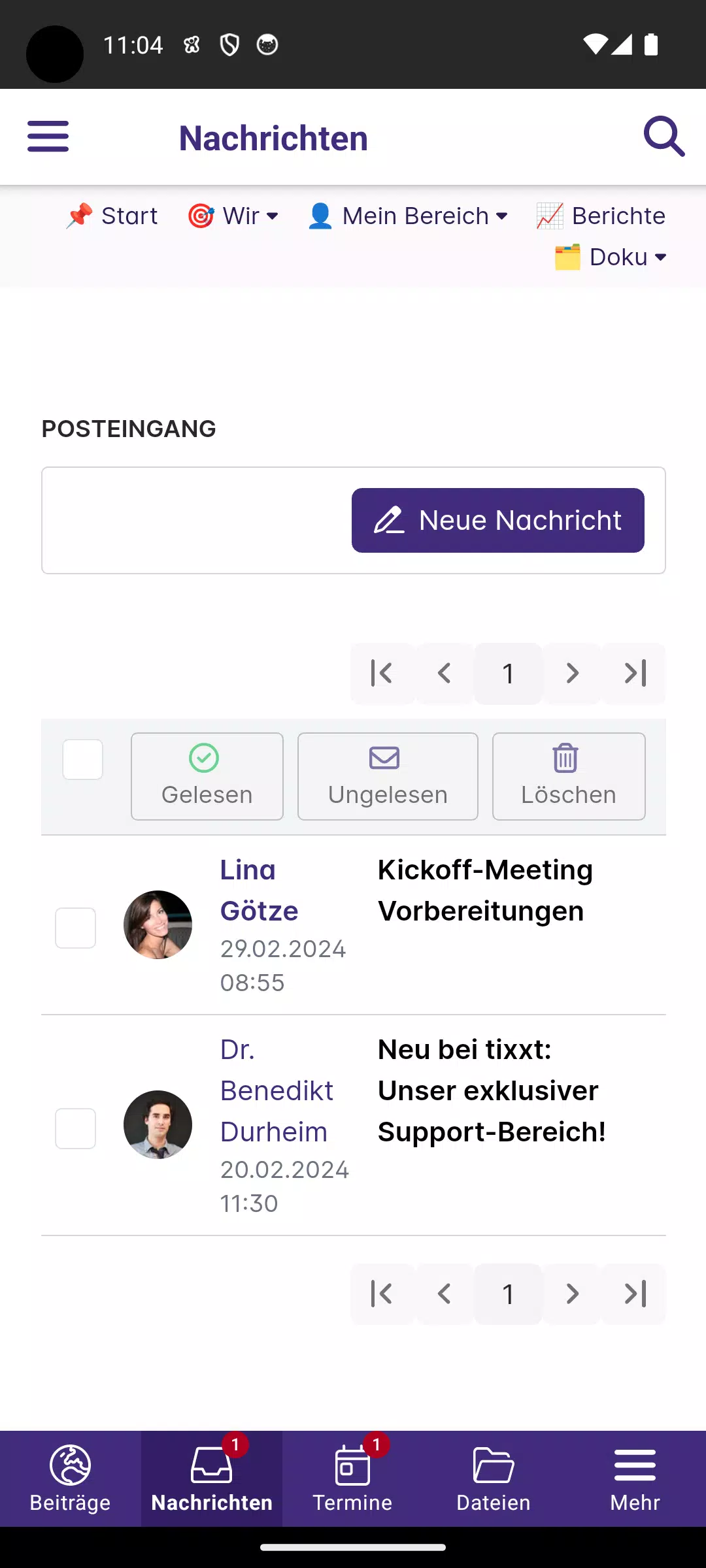Select the checkbox for Dr. Benedikt Durheim's message

click(76, 1128)
